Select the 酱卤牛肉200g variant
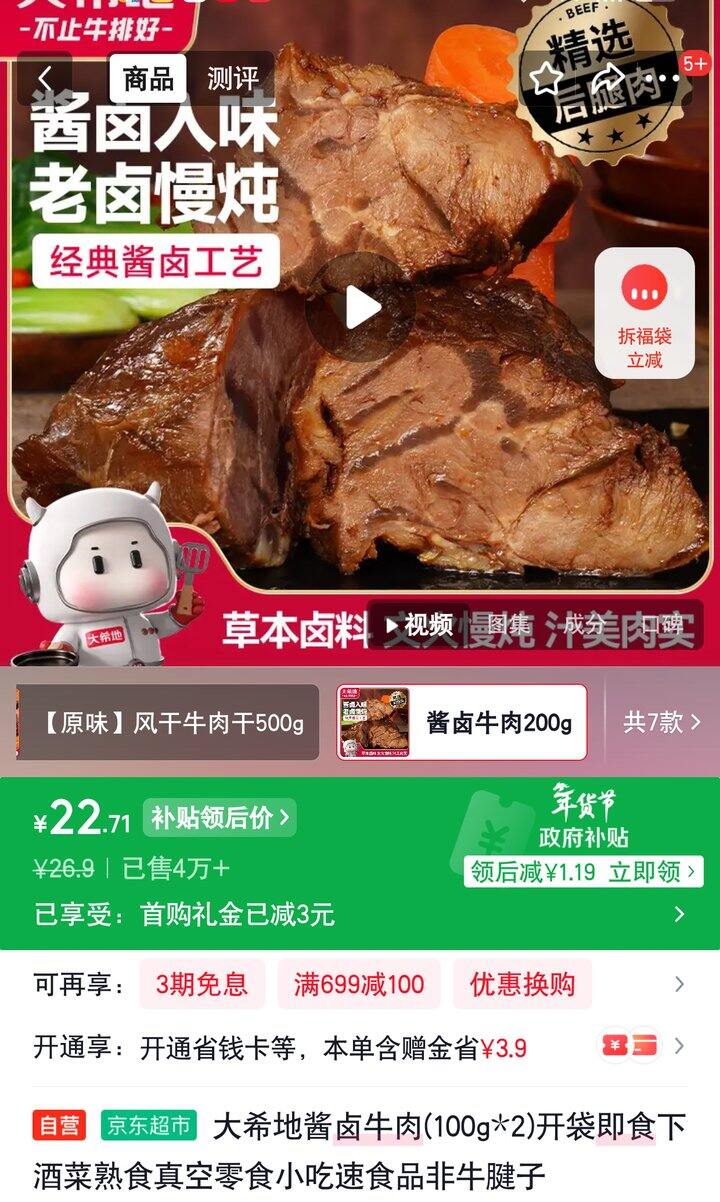The image size is (720, 1202). (x=462, y=722)
